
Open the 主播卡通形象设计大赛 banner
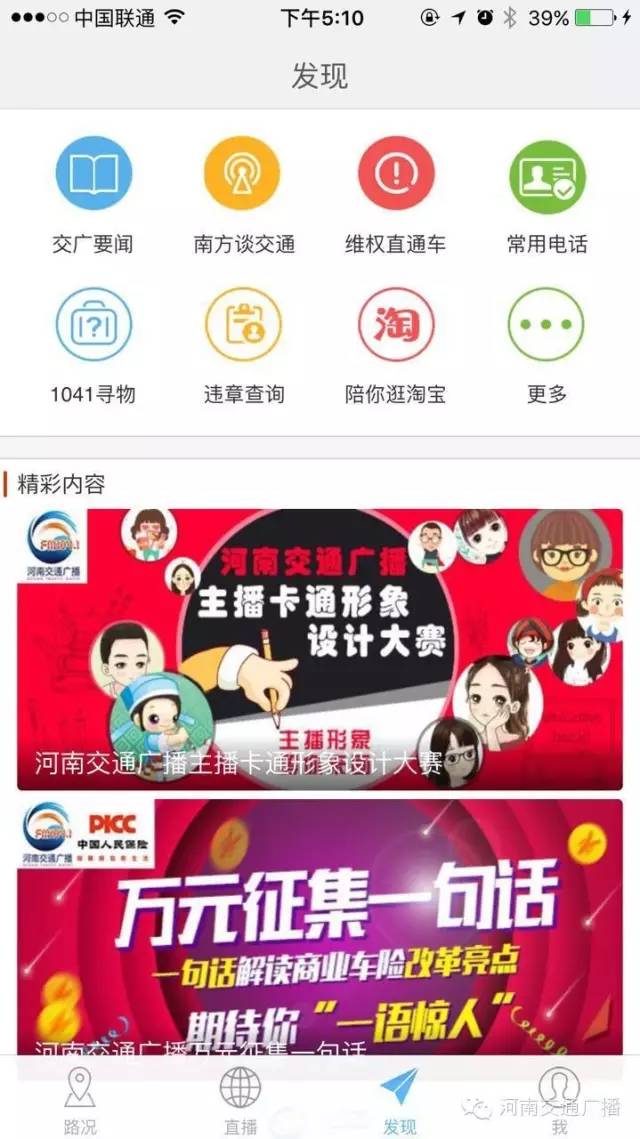click(x=320, y=650)
